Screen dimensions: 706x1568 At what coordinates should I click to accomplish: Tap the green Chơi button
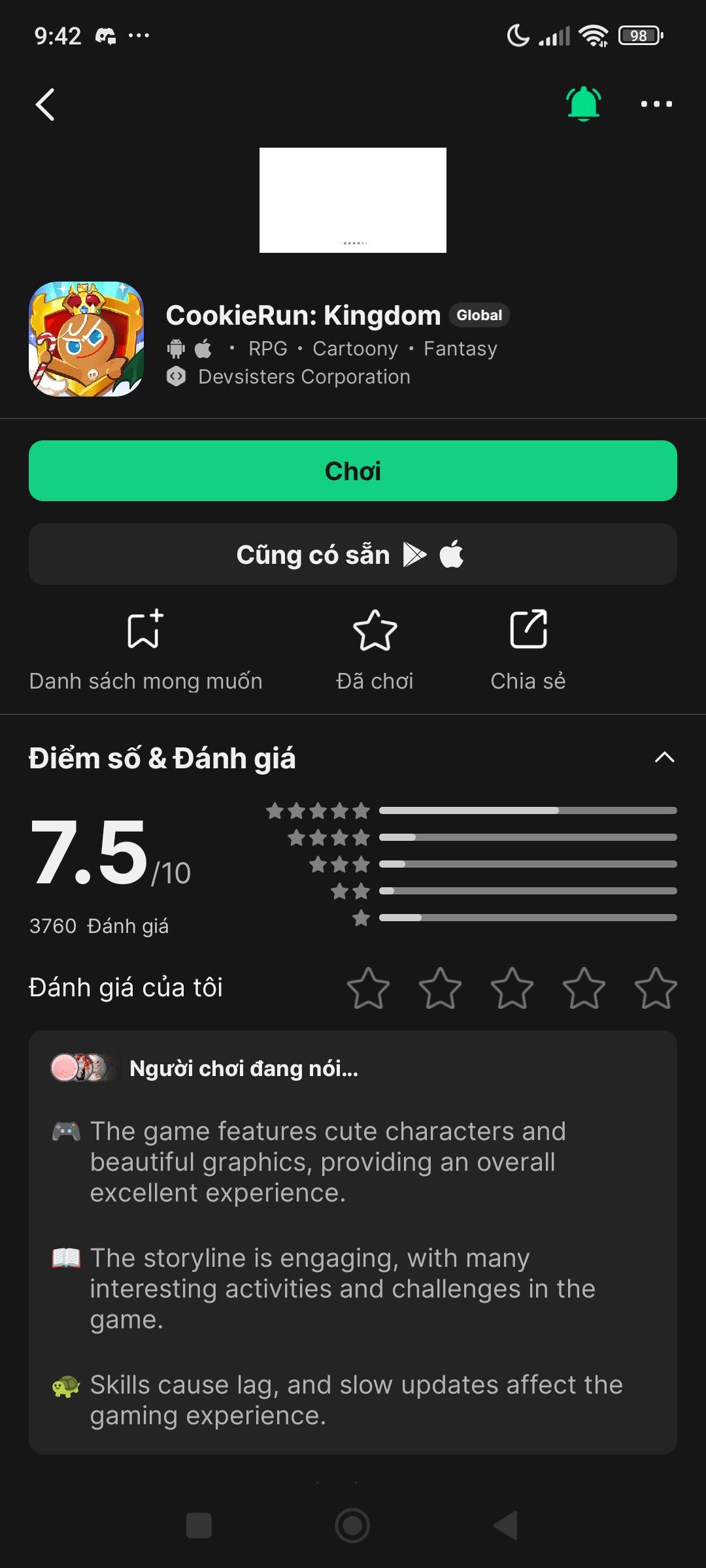pyautogui.click(x=353, y=471)
